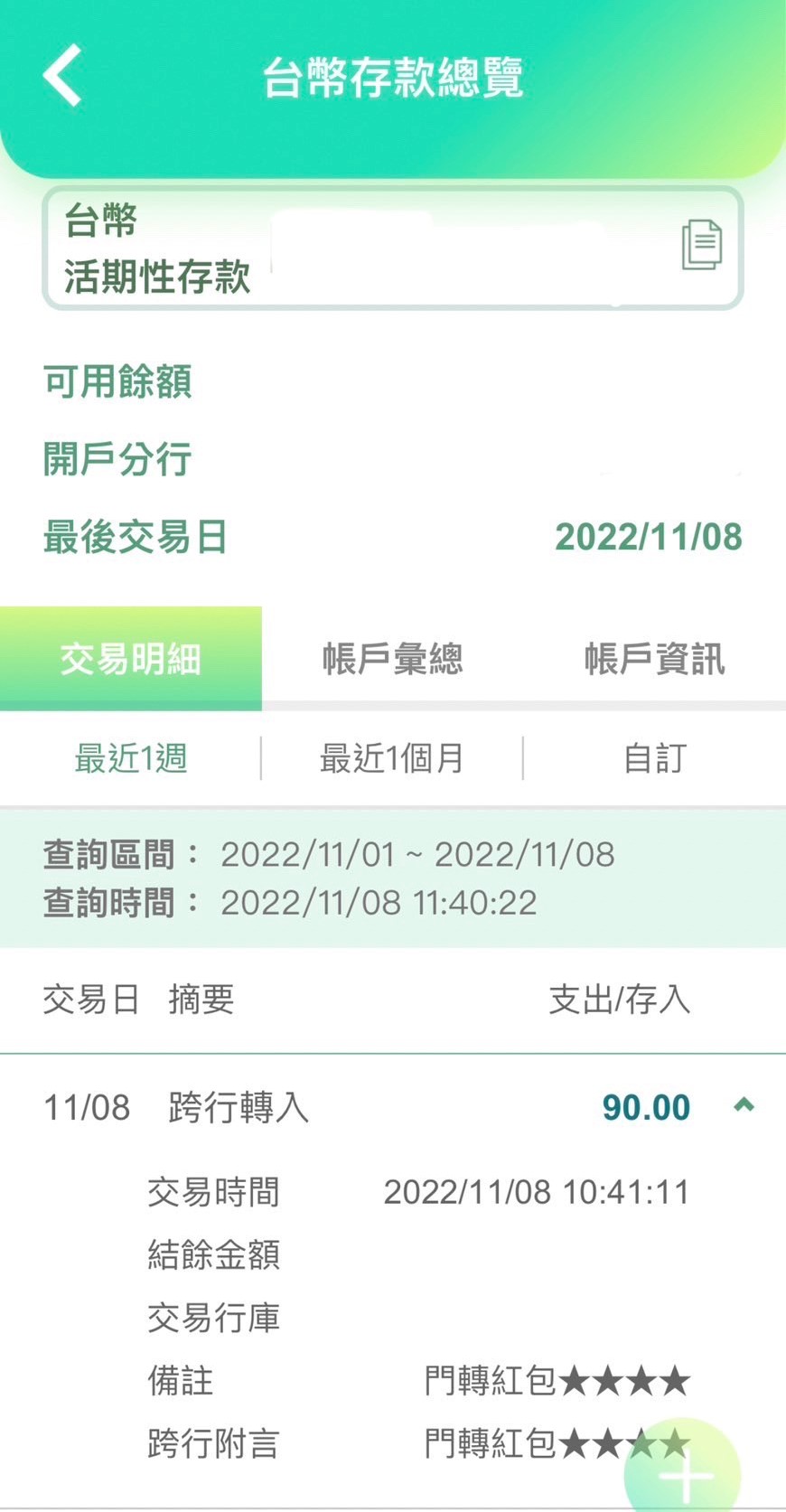Image resolution: width=786 pixels, height=1512 pixels.
Task: Filter transactions by 最近1週
Action: click(x=131, y=757)
